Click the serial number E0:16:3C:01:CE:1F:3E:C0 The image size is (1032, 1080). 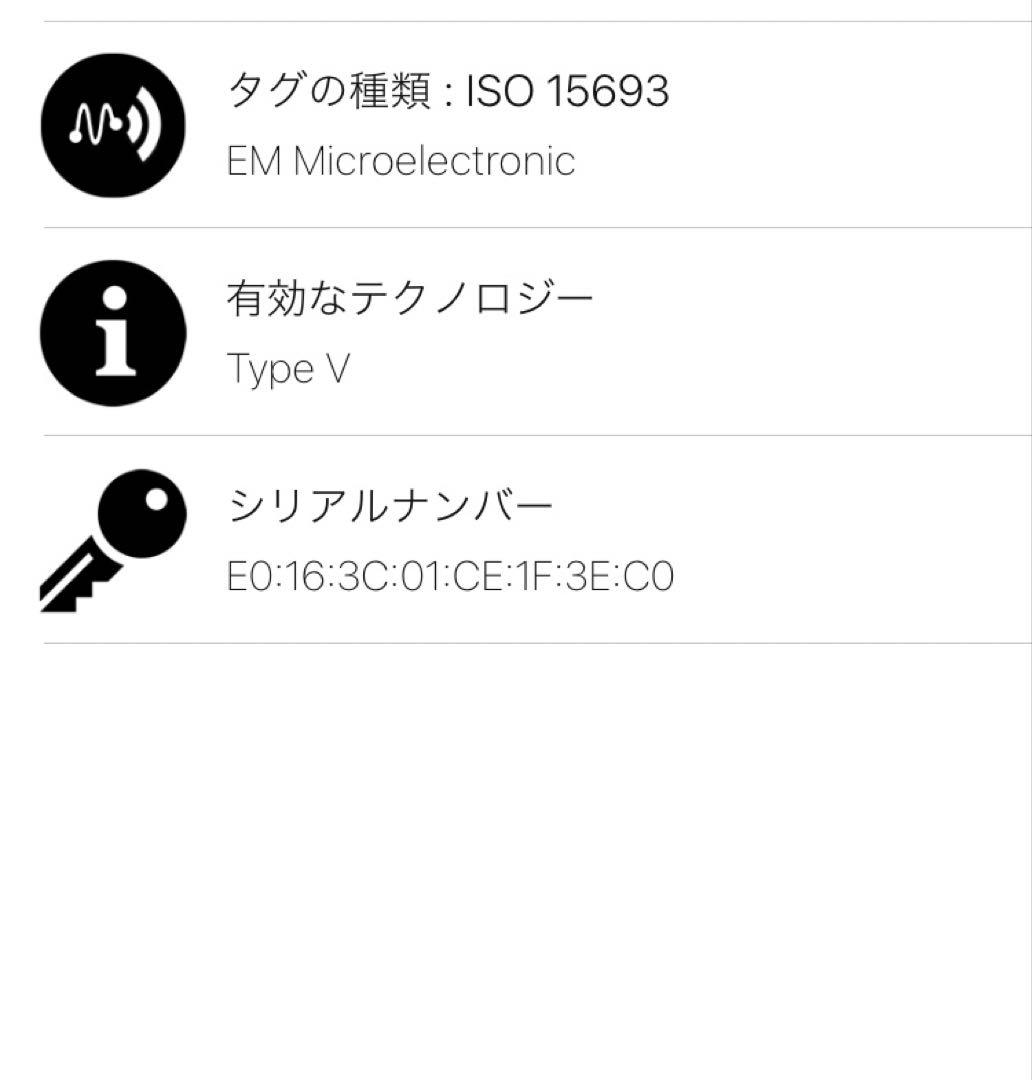449,577
